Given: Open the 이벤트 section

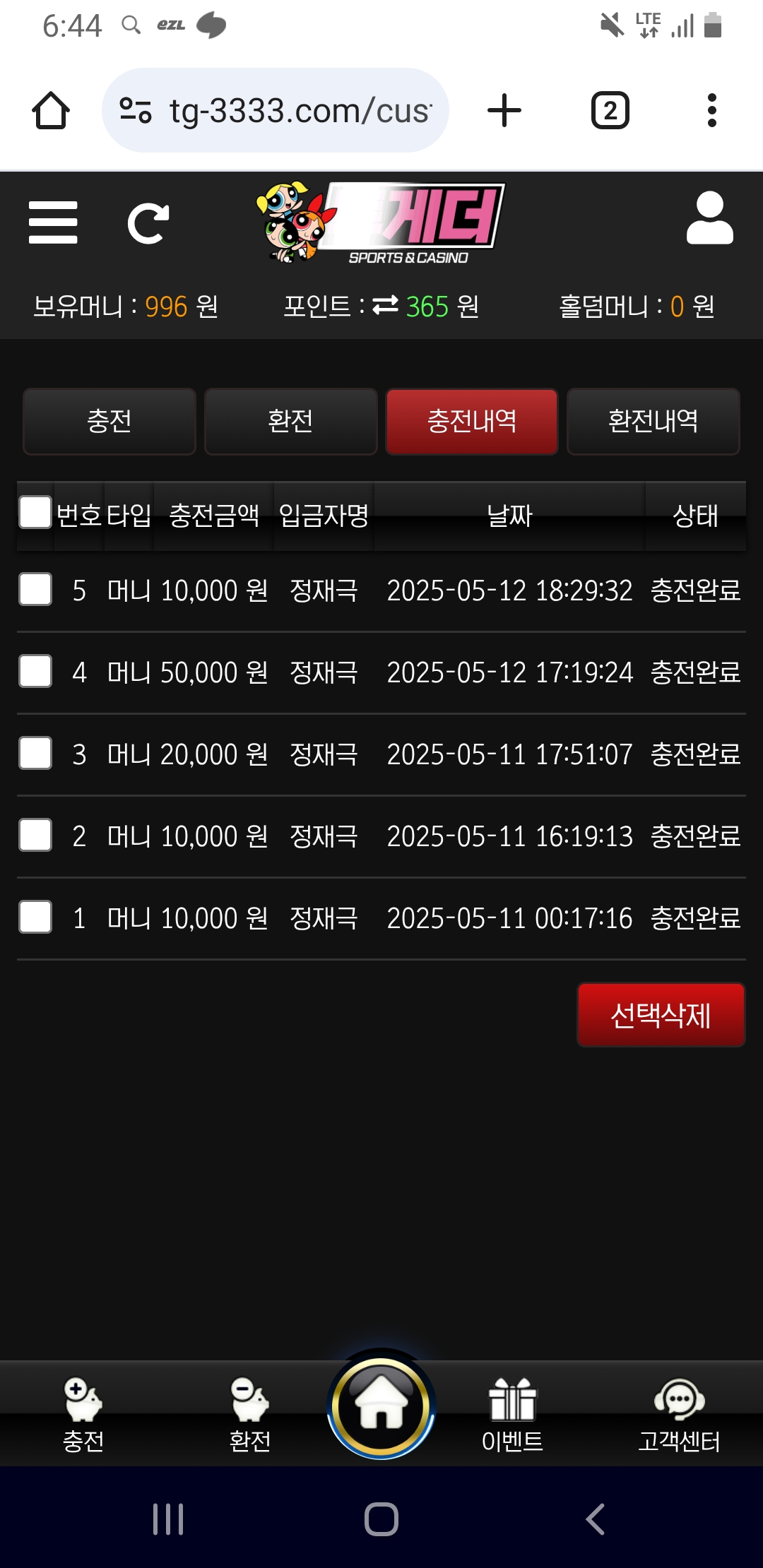Looking at the screenshot, I should click(x=512, y=1414).
